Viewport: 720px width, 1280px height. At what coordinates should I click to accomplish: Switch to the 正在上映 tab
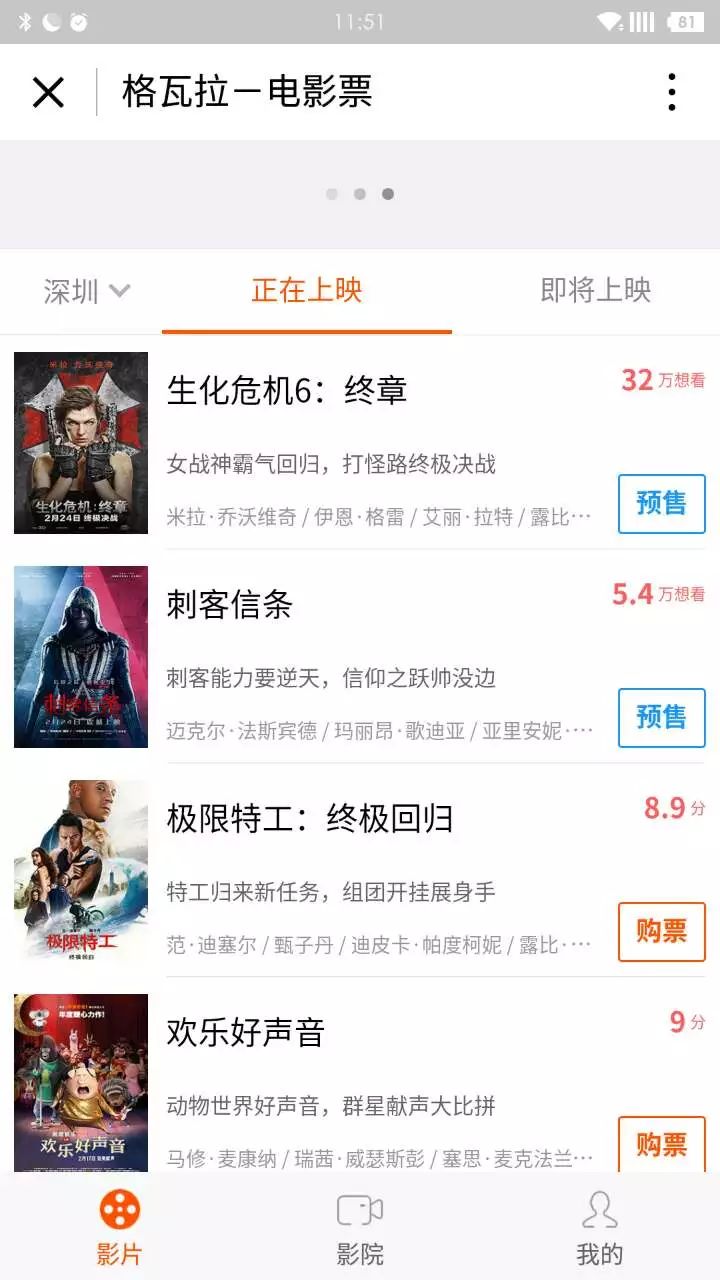pyautogui.click(x=307, y=290)
